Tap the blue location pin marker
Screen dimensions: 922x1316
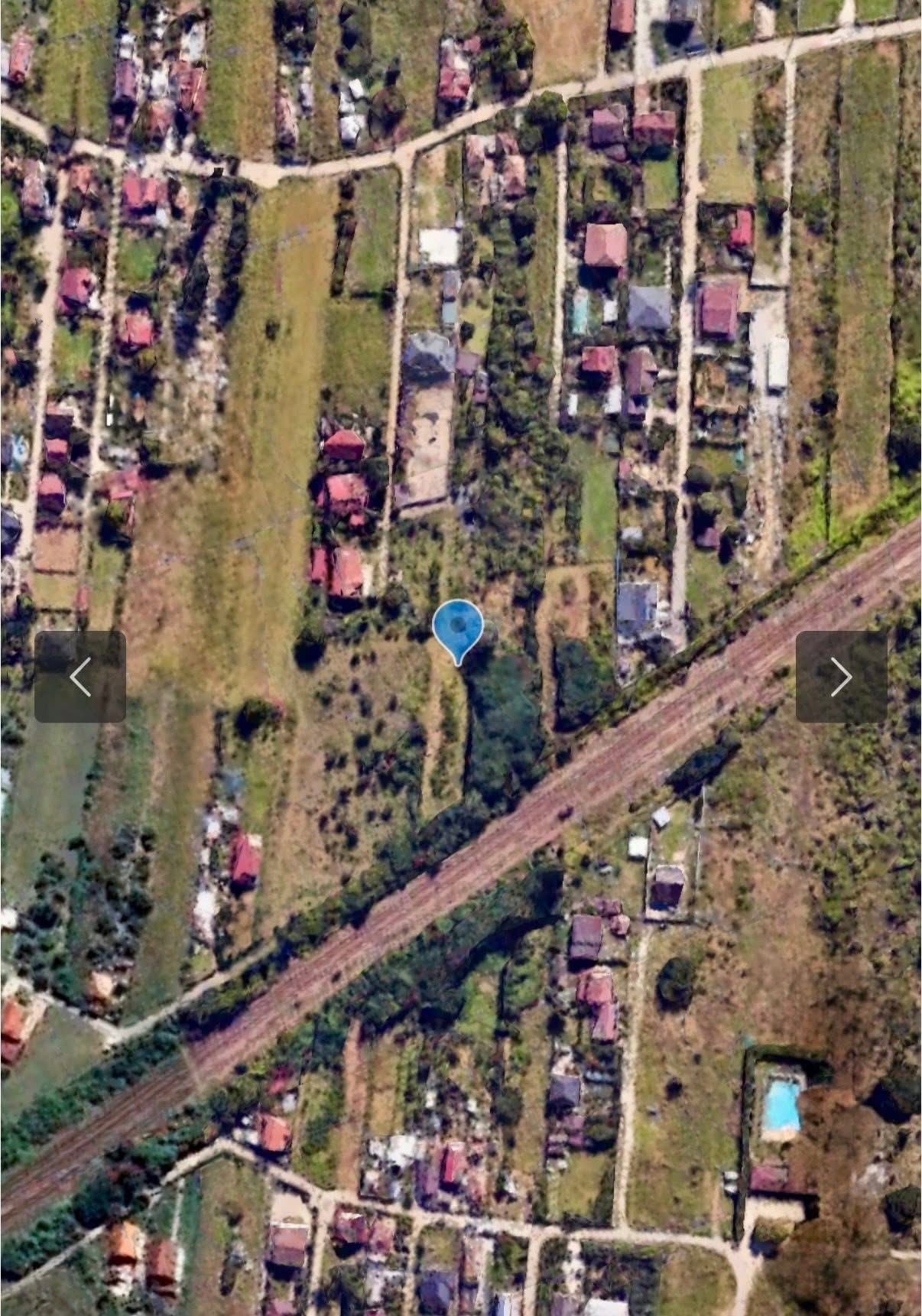(x=457, y=629)
